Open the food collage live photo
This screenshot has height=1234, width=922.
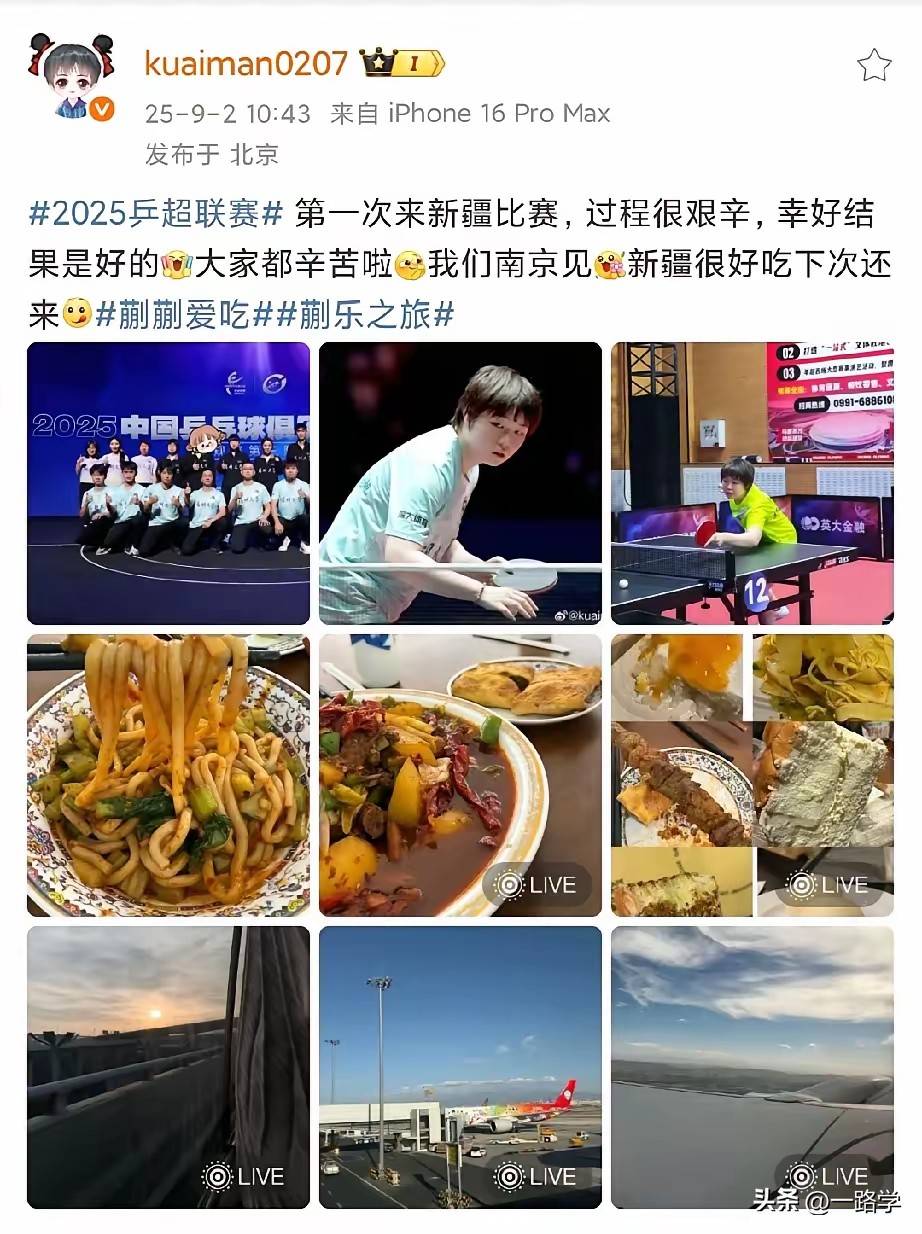click(752, 775)
